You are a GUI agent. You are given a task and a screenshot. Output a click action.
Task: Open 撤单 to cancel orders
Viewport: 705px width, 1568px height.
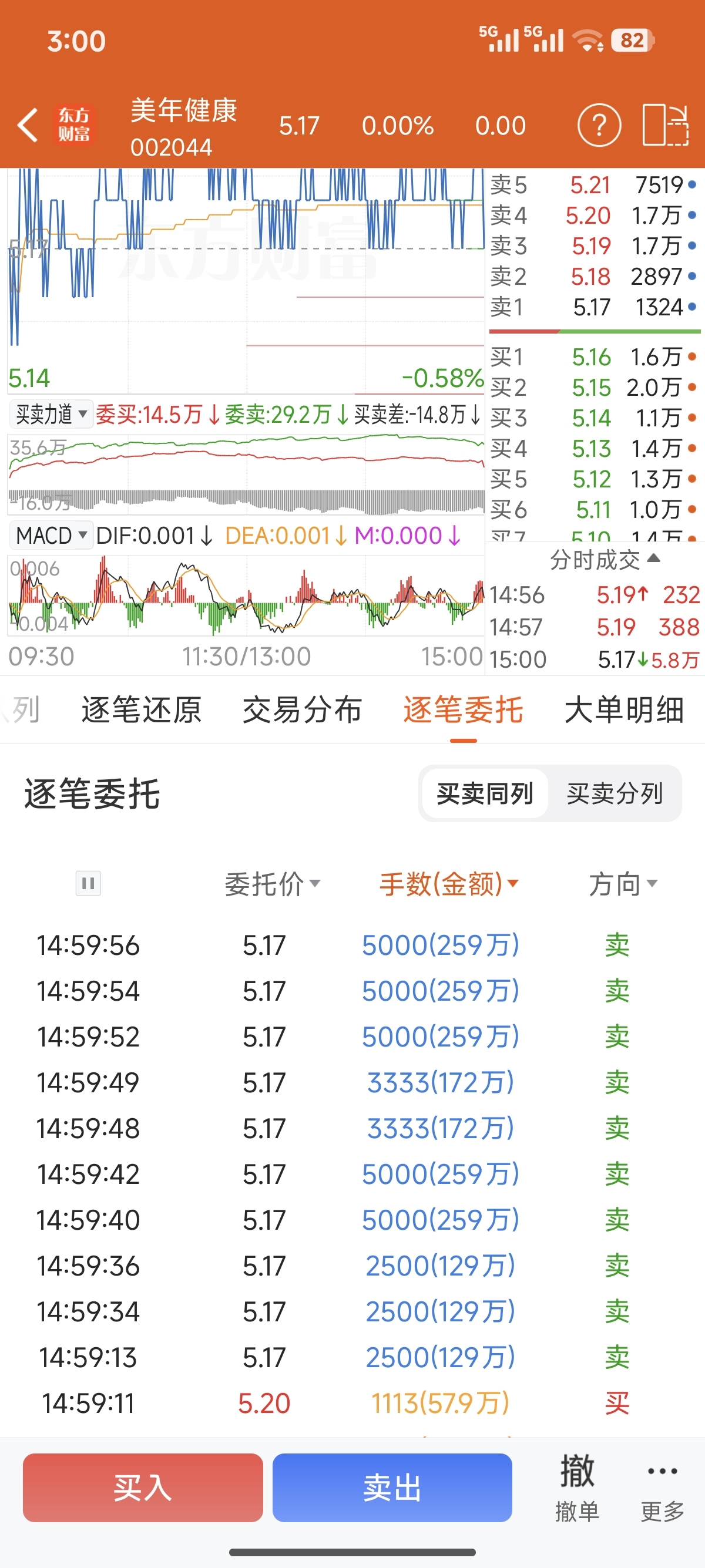[577, 1487]
